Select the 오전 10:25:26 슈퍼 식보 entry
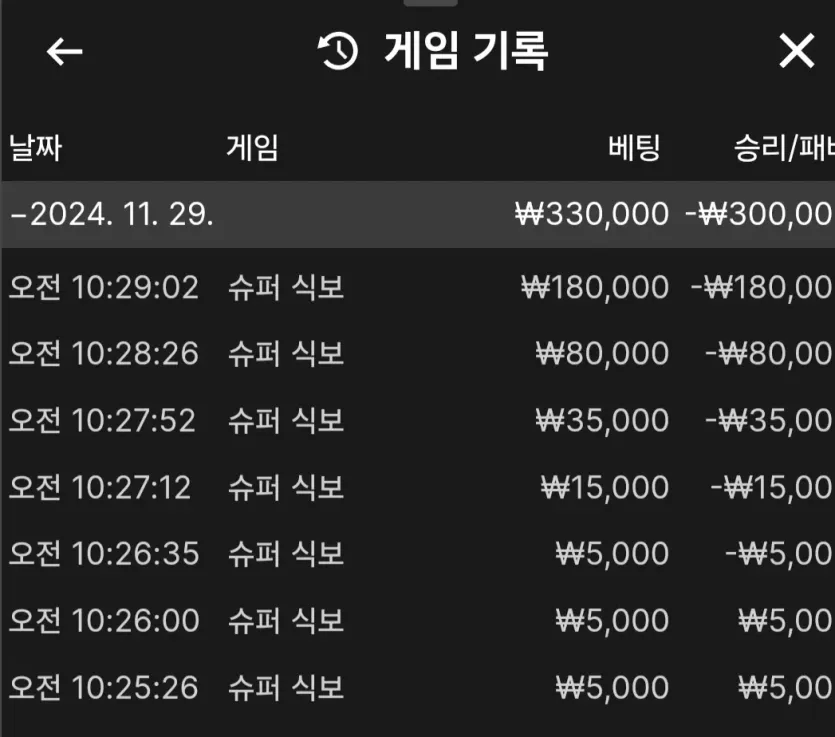The height and width of the screenshot is (737, 835). coord(417,687)
